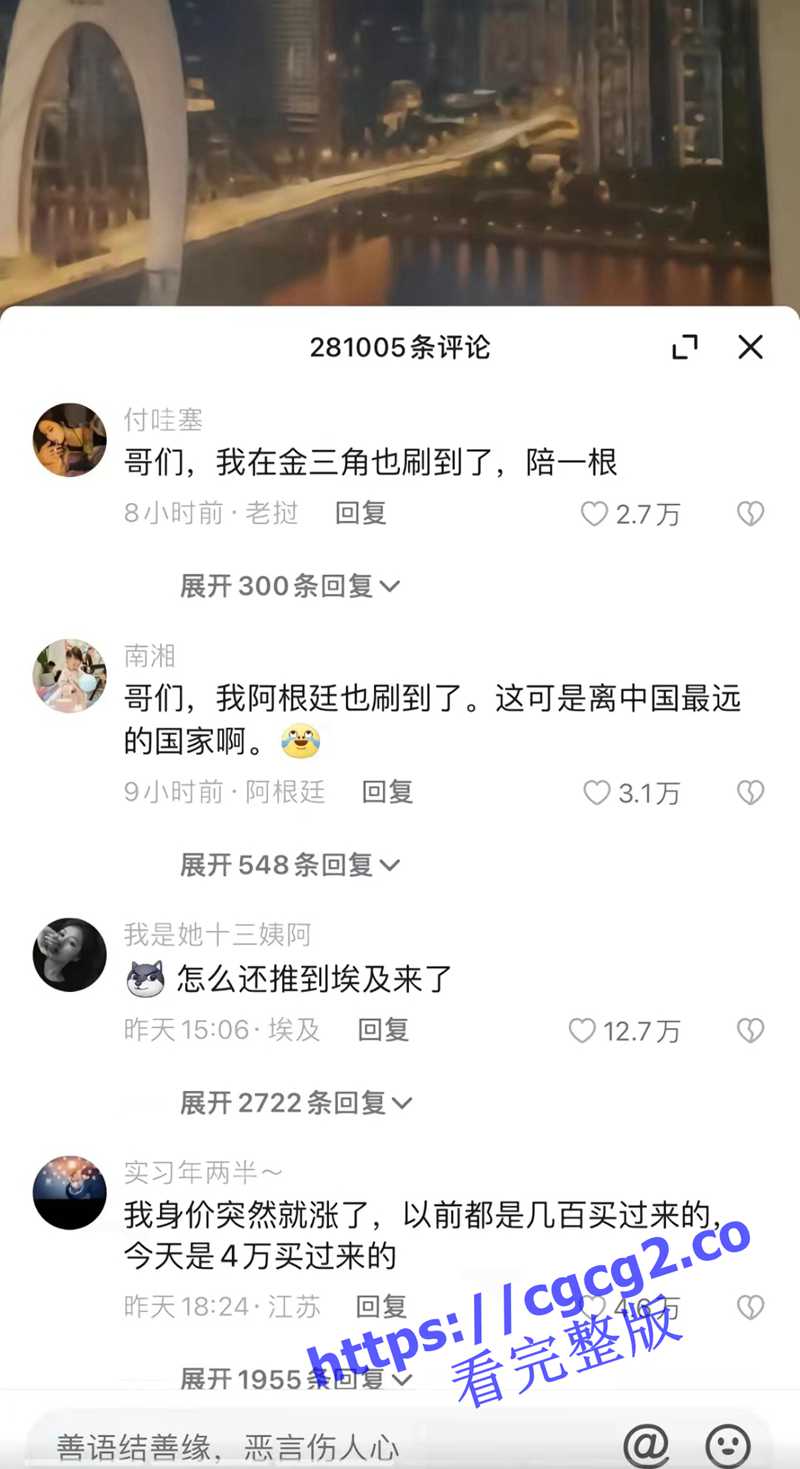
Task: Dislike 南湘's comment
Action: click(750, 793)
